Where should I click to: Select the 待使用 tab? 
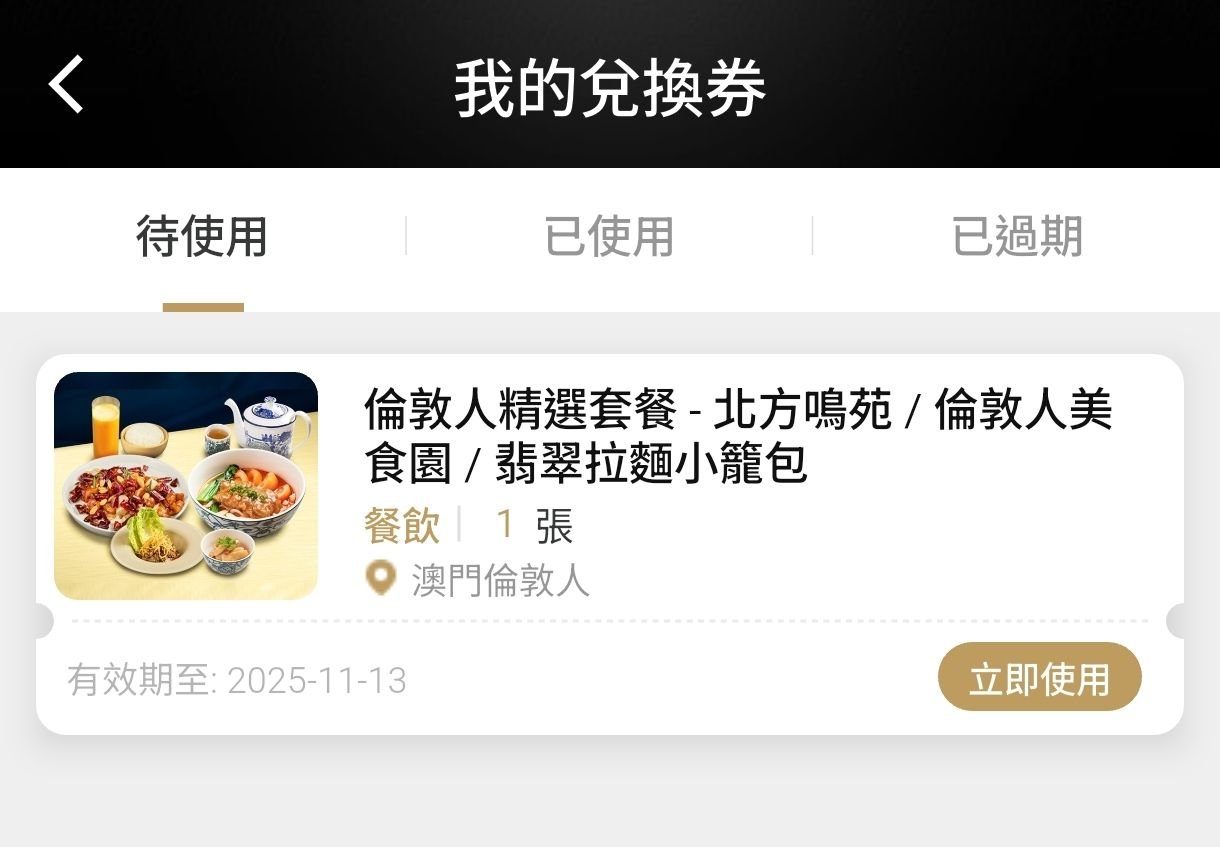click(x=202, y=238)
